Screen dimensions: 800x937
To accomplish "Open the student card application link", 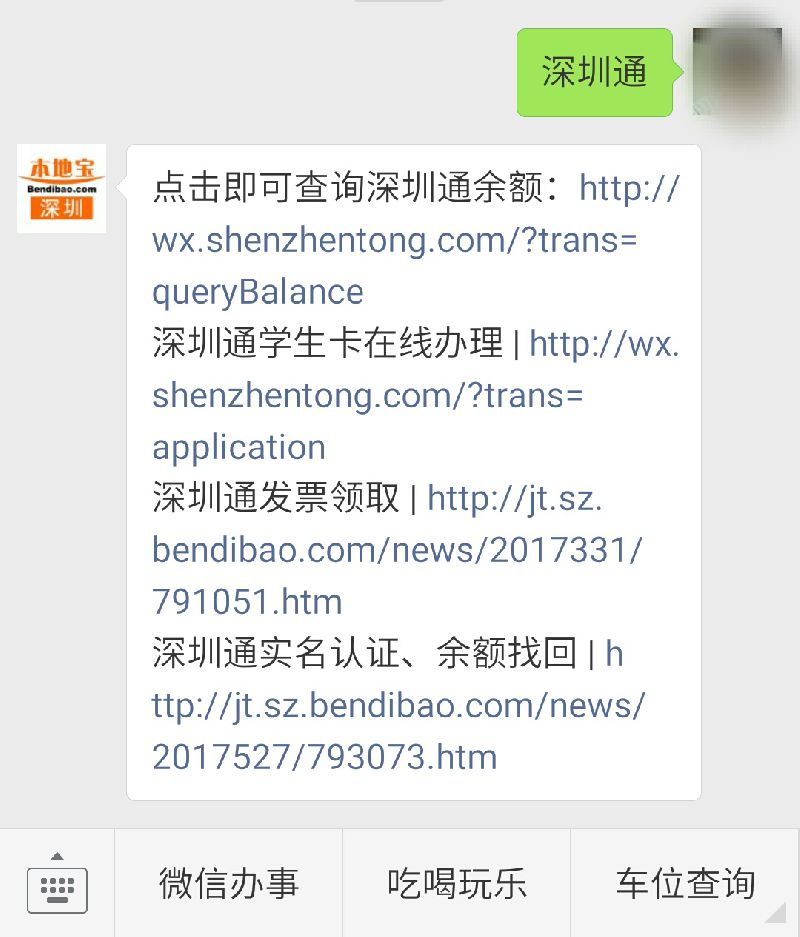I will (366, 396).
